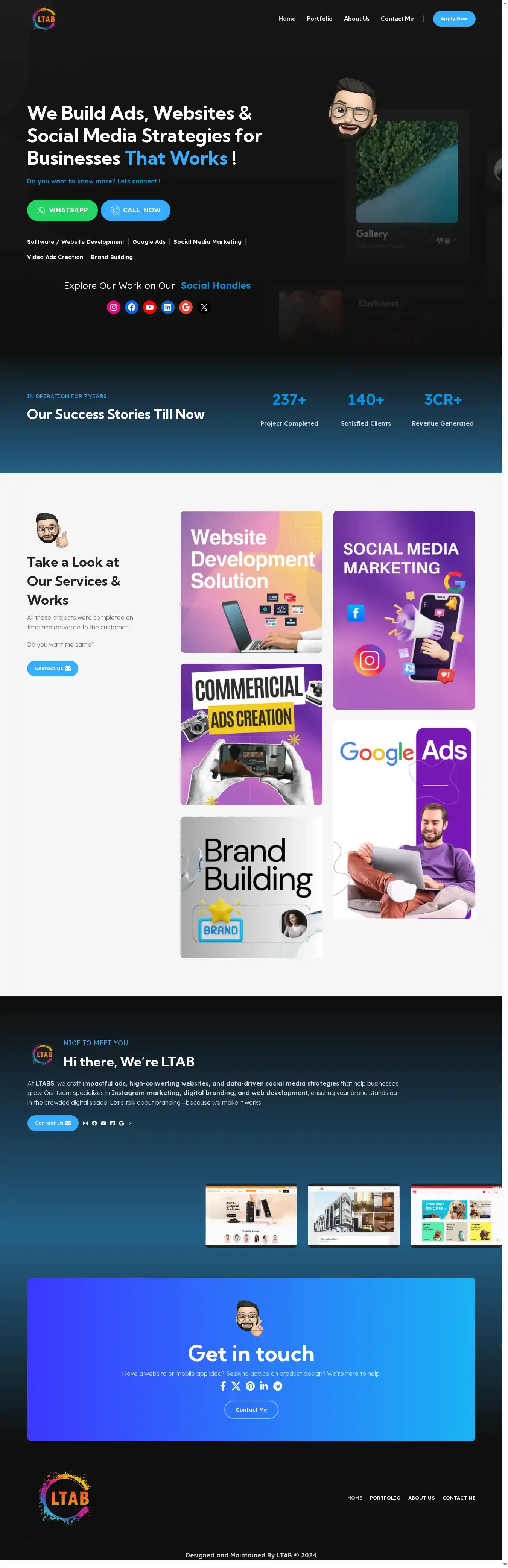The height and width of the screenshot is (1568, 508).
Task: Open the Facebook icon under Social Handles
Action: tap(132, 307)
